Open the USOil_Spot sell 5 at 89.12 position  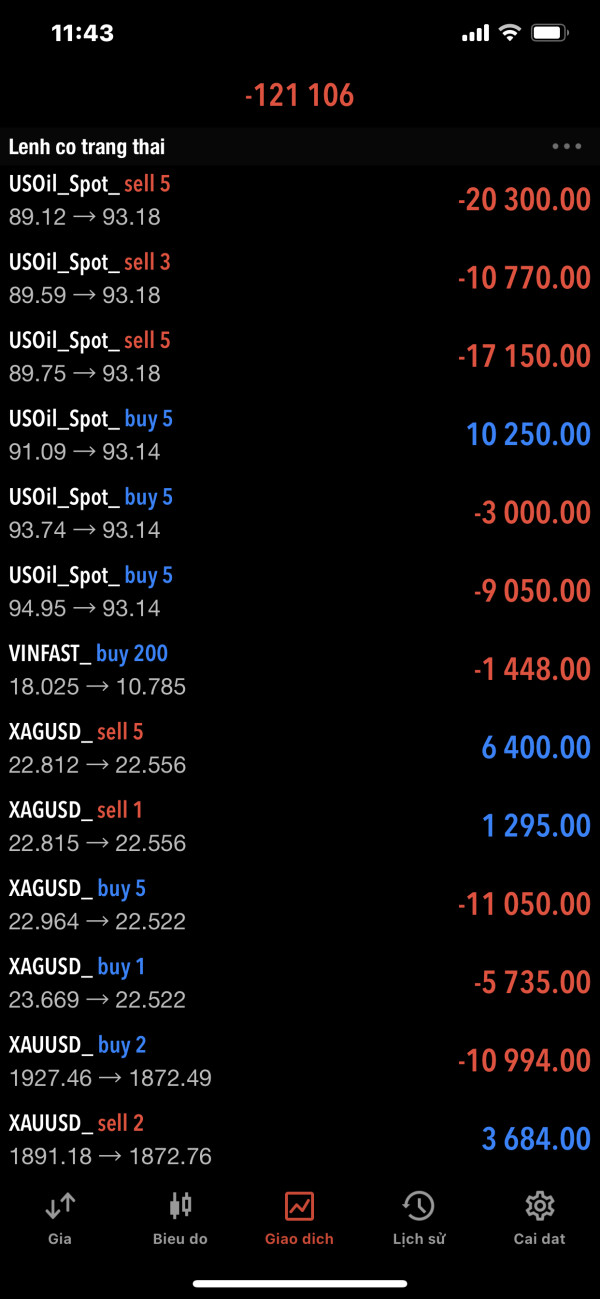(x=300, y=200)
